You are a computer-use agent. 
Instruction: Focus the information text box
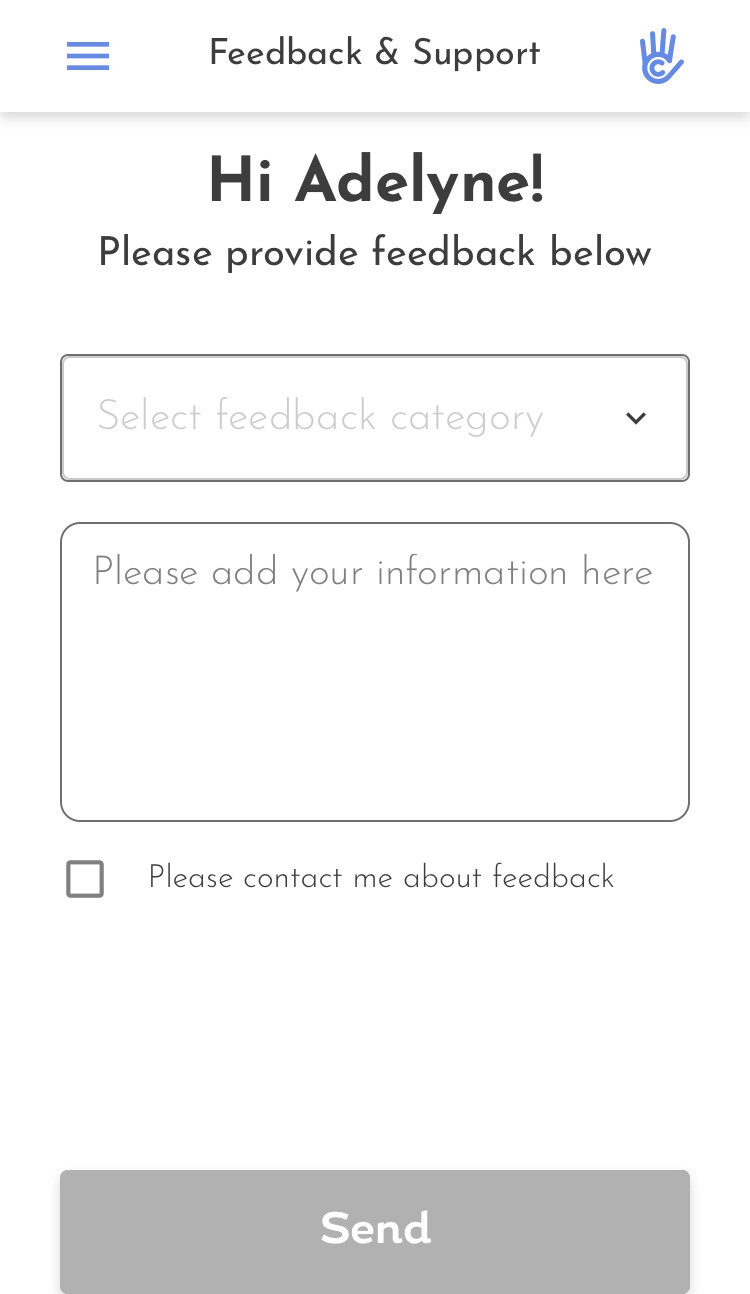click(375, 672)
